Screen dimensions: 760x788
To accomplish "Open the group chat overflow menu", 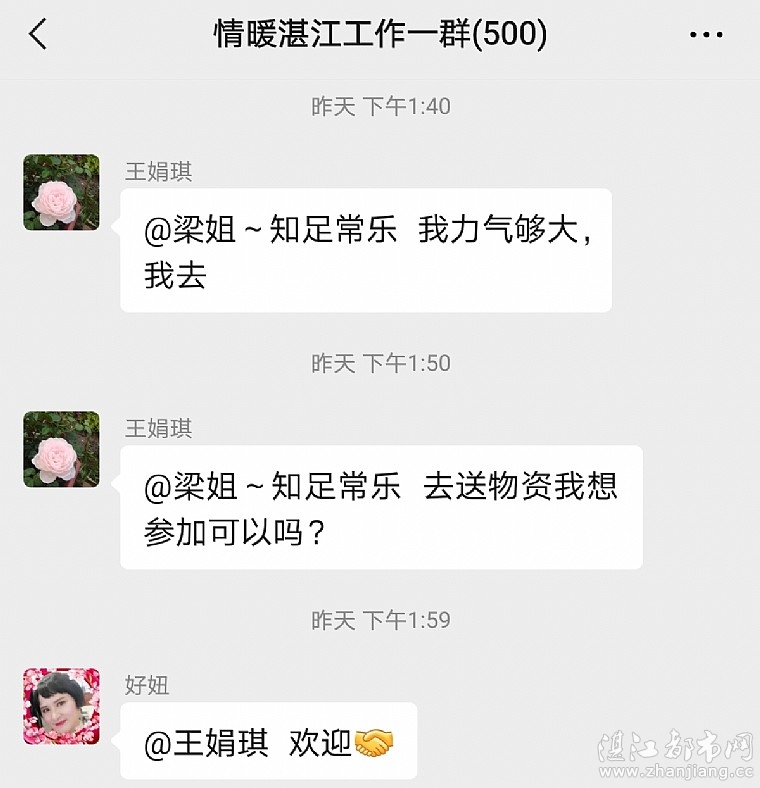I will click(706, 35).
